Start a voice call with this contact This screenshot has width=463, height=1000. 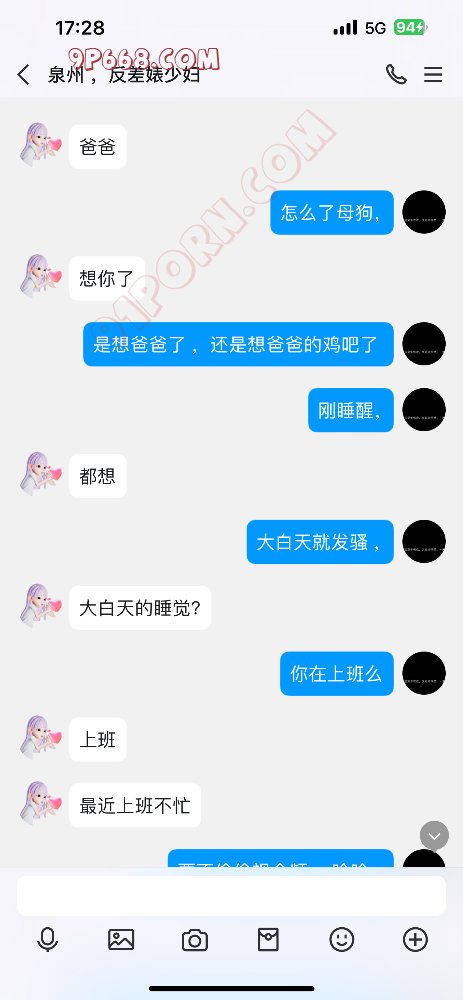tap(396, 75)
